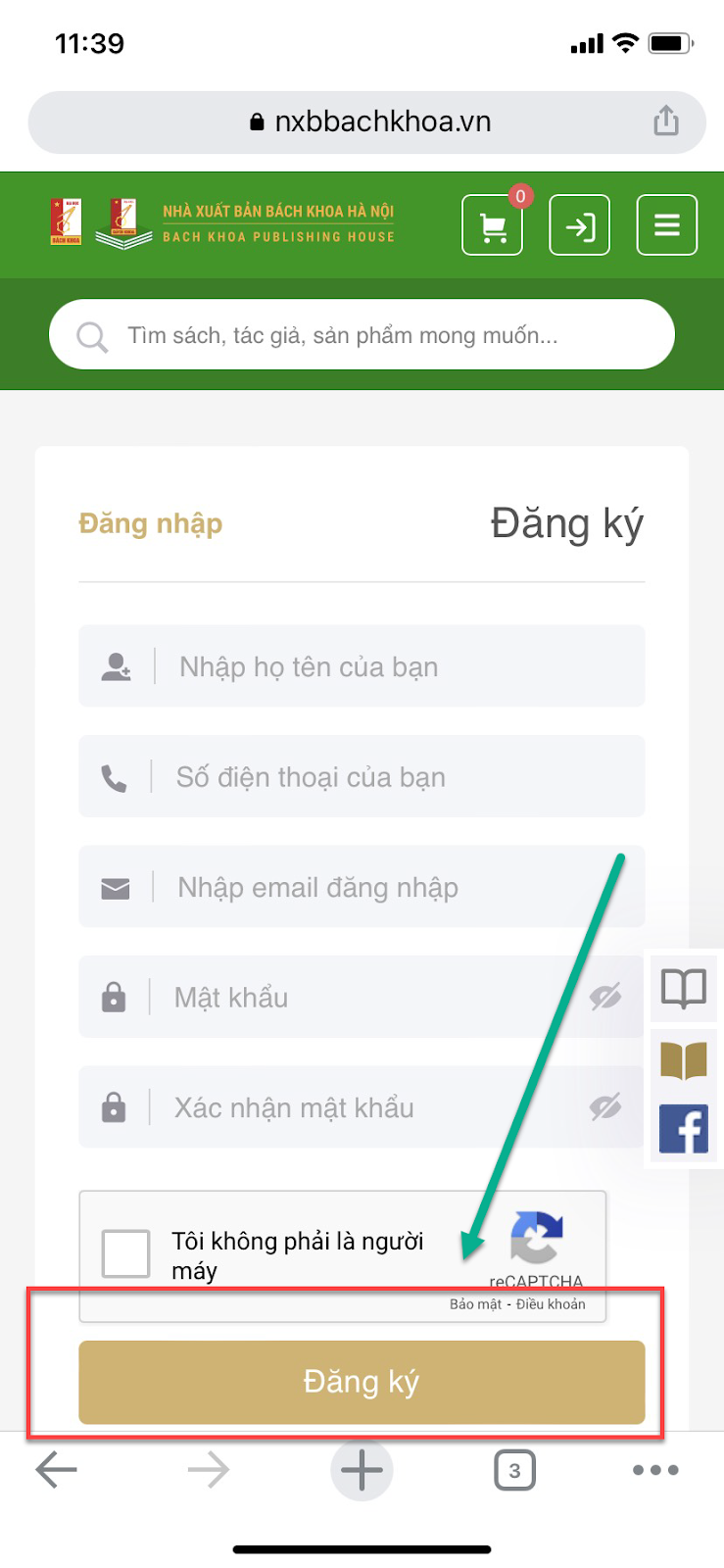Open a new browser tab
724x1568 pixels.
[362, 1470]
